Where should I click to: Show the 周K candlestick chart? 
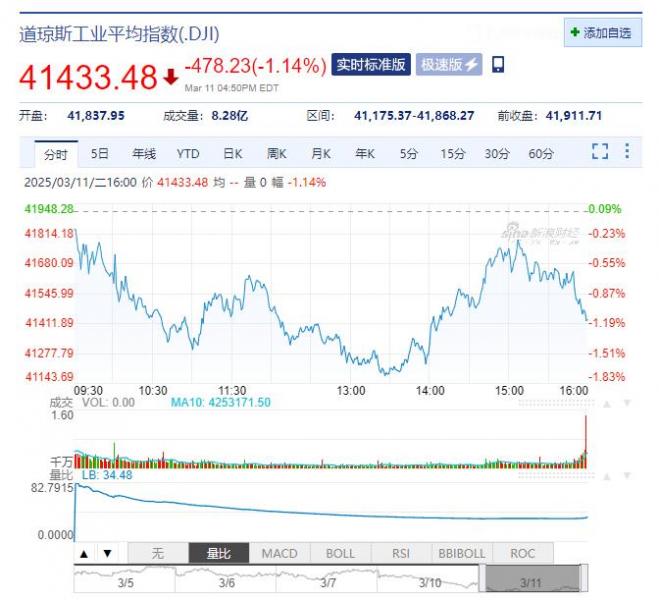click(x=276, y=153)
